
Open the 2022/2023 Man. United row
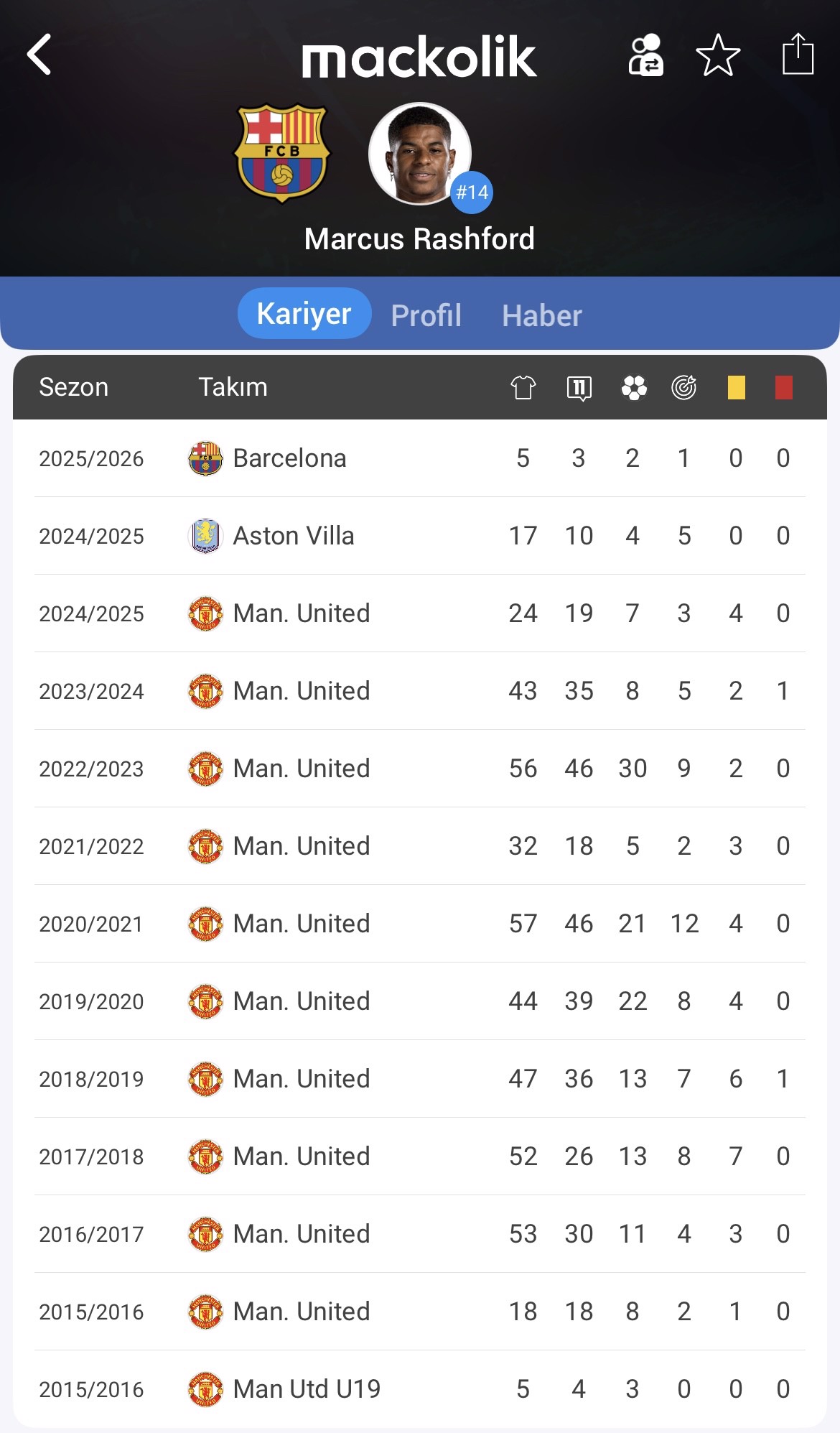coord(420,769)
